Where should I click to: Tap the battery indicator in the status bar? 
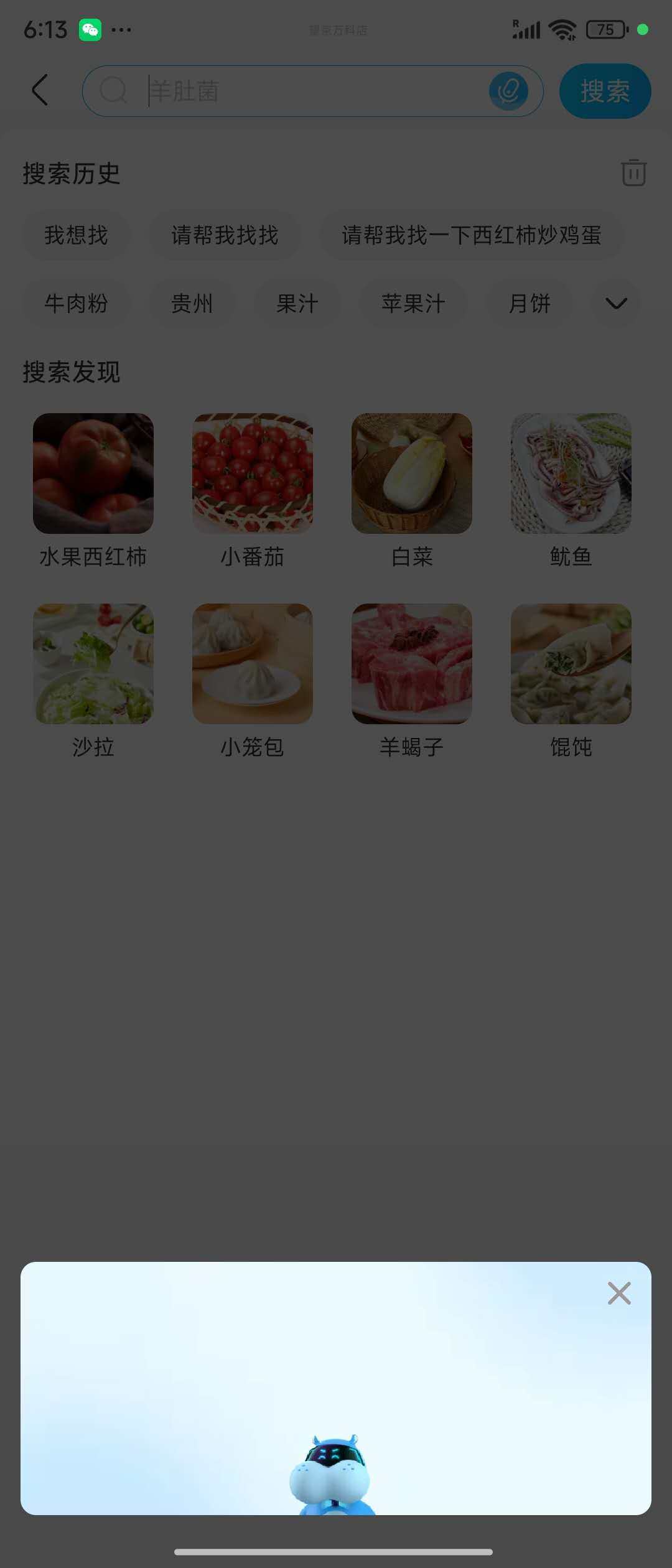601,29
